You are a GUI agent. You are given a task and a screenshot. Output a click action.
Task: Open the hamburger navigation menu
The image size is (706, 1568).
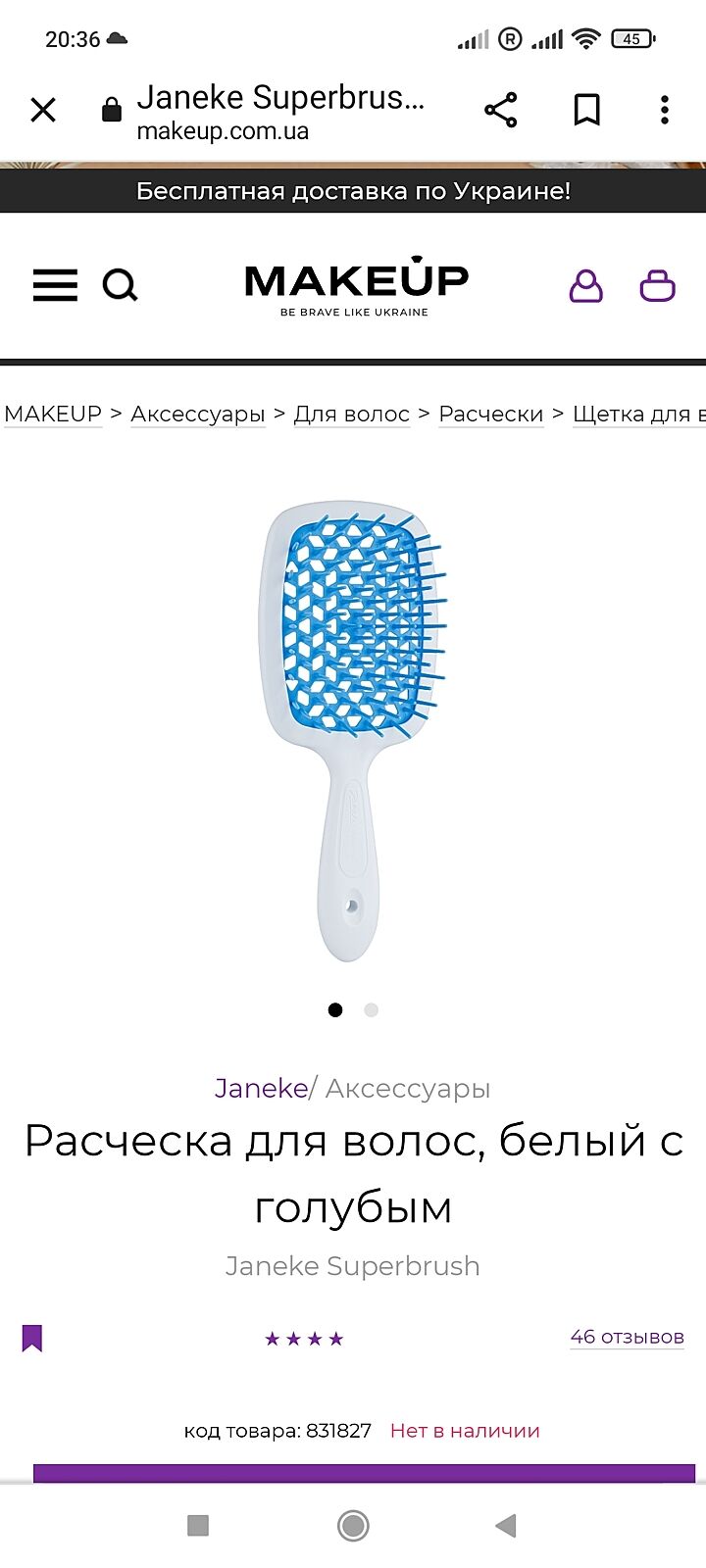click(x=55, y=285)
